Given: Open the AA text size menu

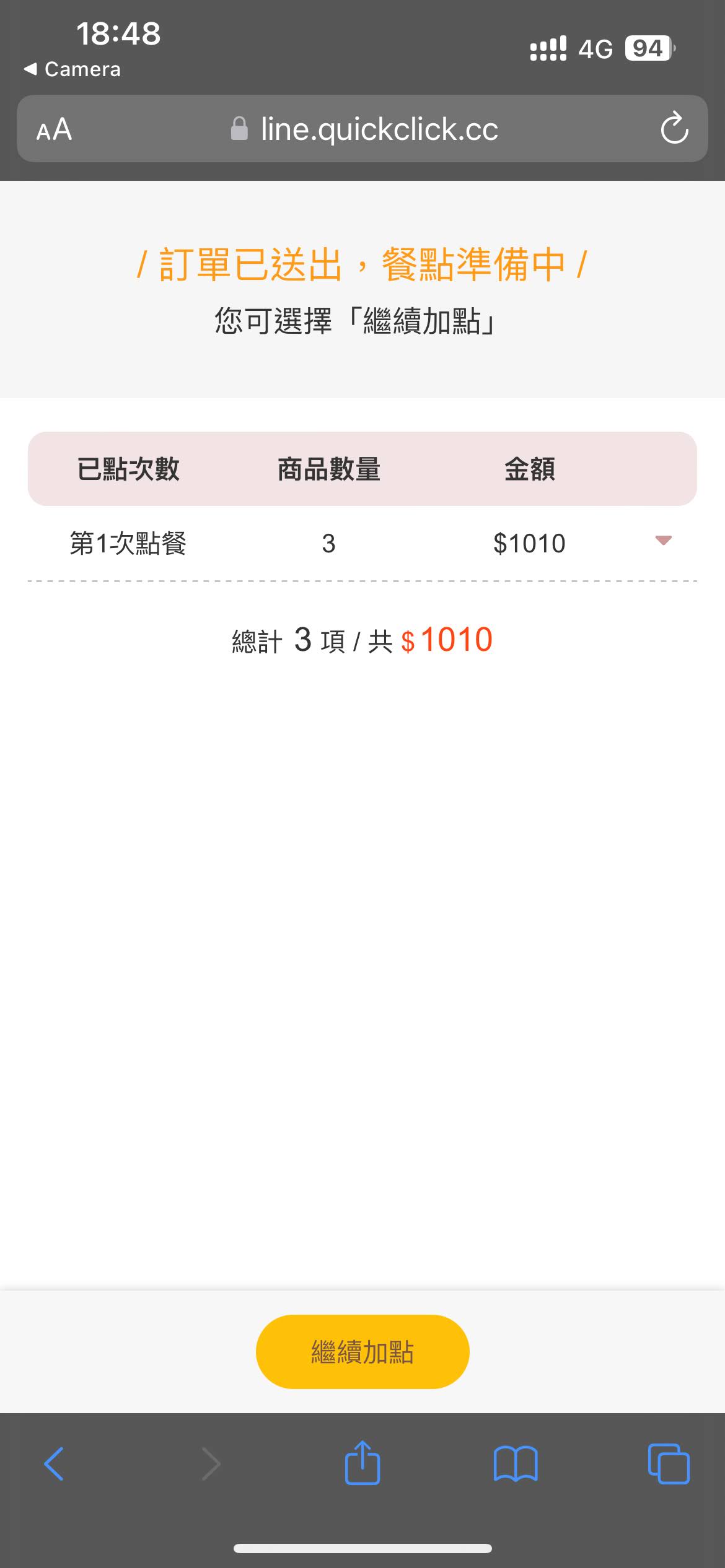Looking at the screenshot, I should pyautogui.click(x=54, y=129).
